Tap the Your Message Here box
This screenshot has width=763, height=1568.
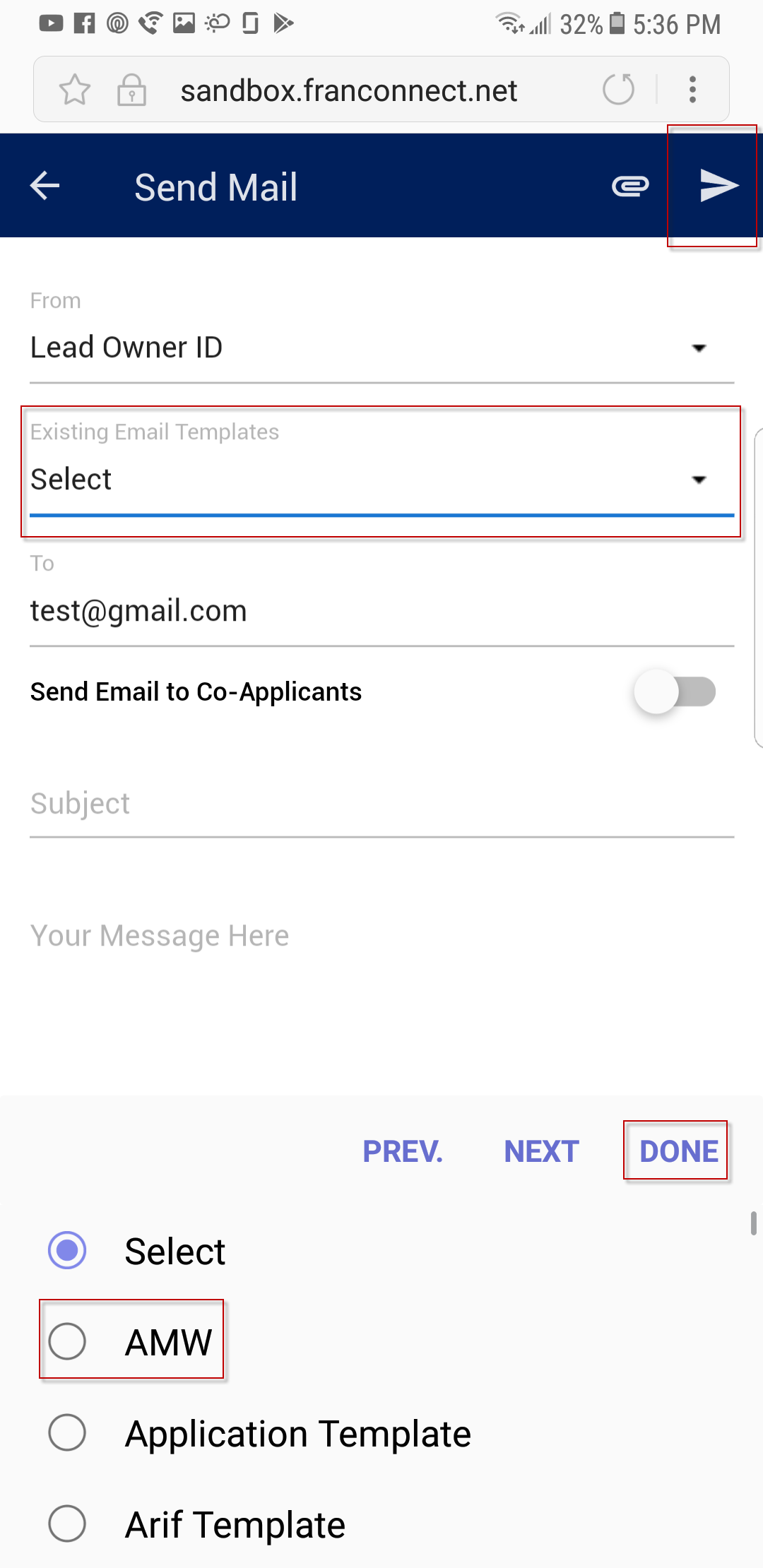point(381,936)
